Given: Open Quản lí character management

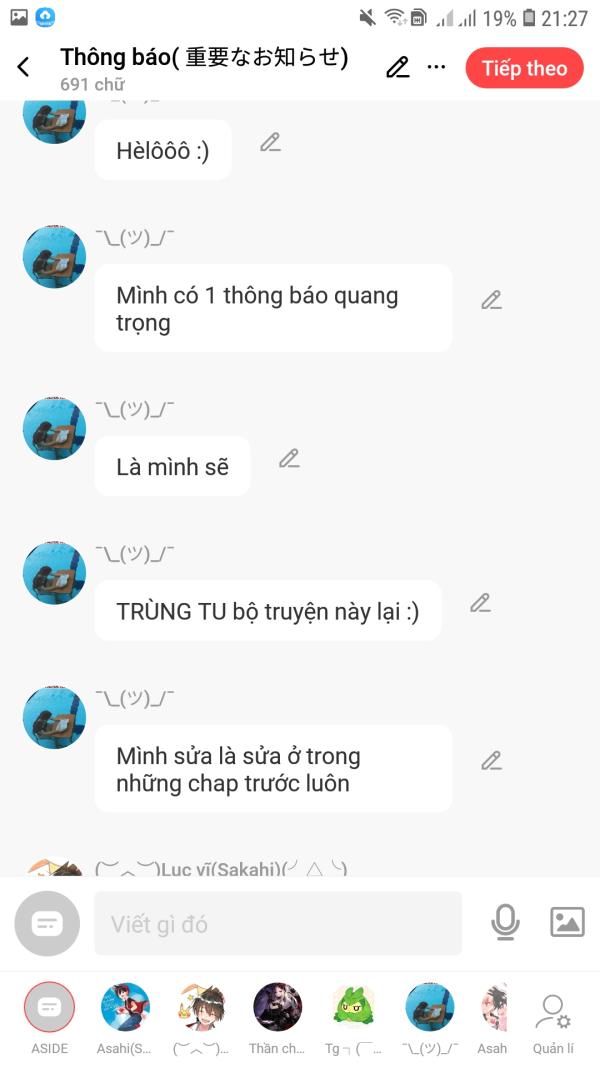Looking at the screenshot, I should [553, 1019].
